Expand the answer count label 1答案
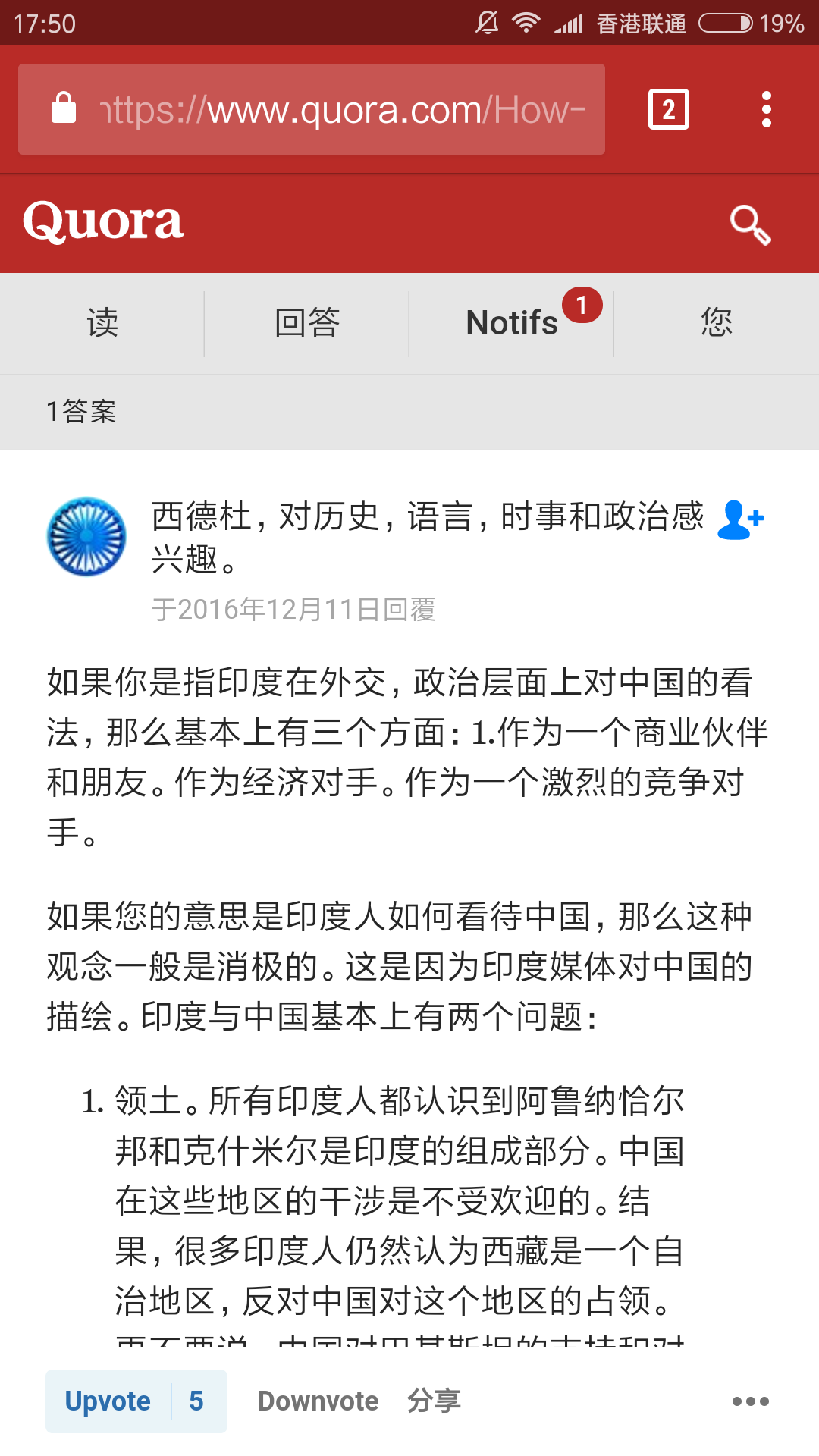 [x=82, y=413]
